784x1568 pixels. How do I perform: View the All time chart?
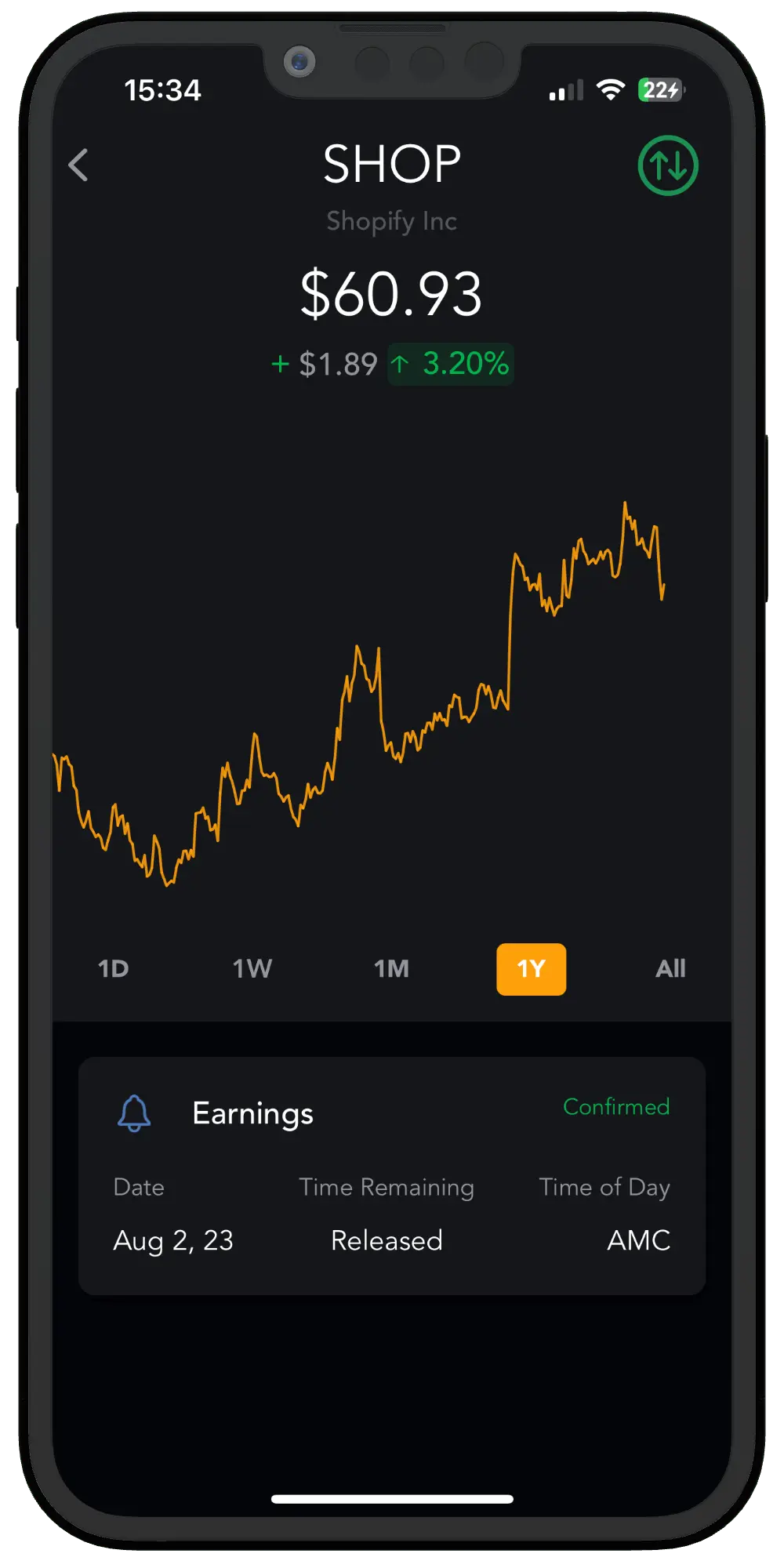point(670,969)
